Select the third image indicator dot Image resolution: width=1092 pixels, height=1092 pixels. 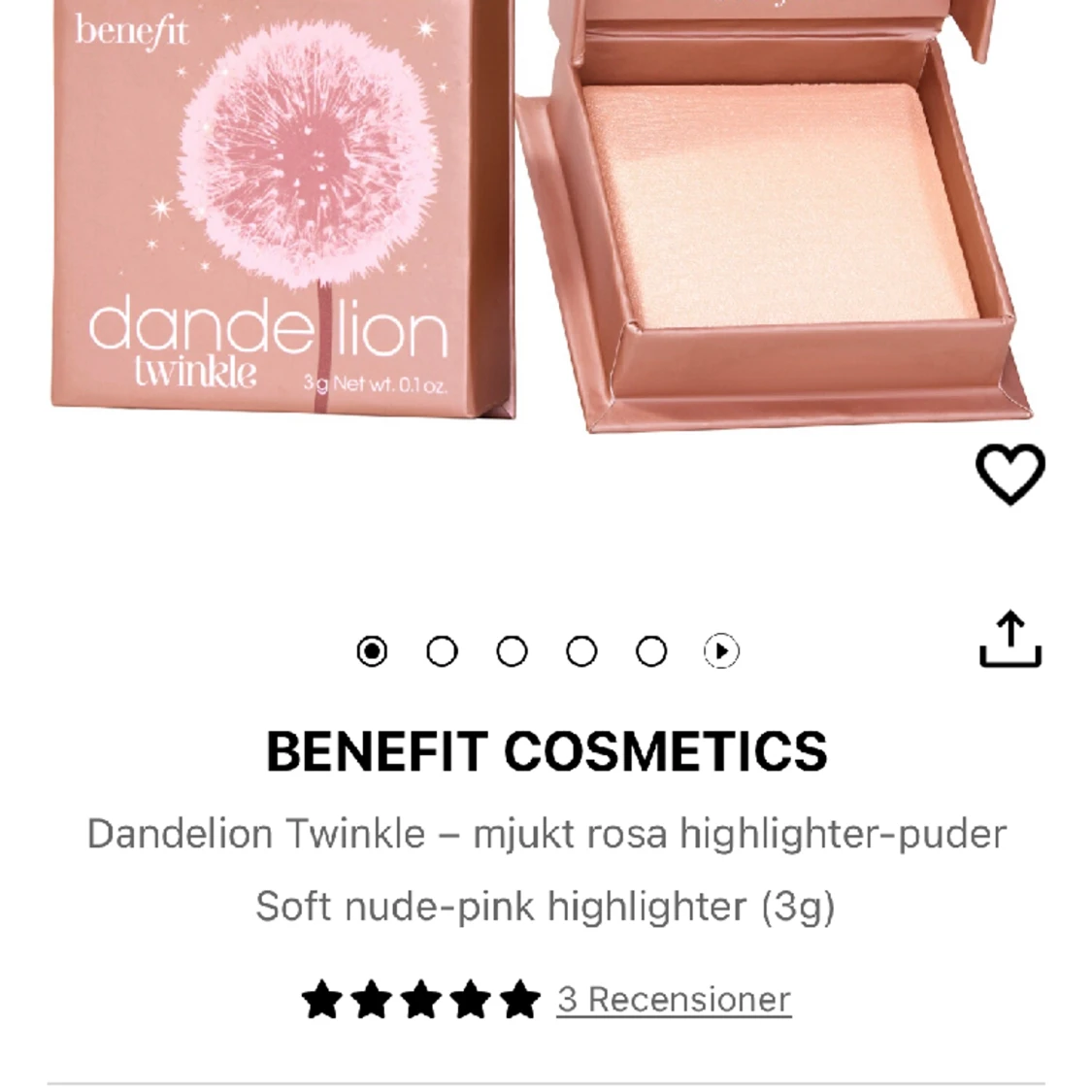coord(512,651)
